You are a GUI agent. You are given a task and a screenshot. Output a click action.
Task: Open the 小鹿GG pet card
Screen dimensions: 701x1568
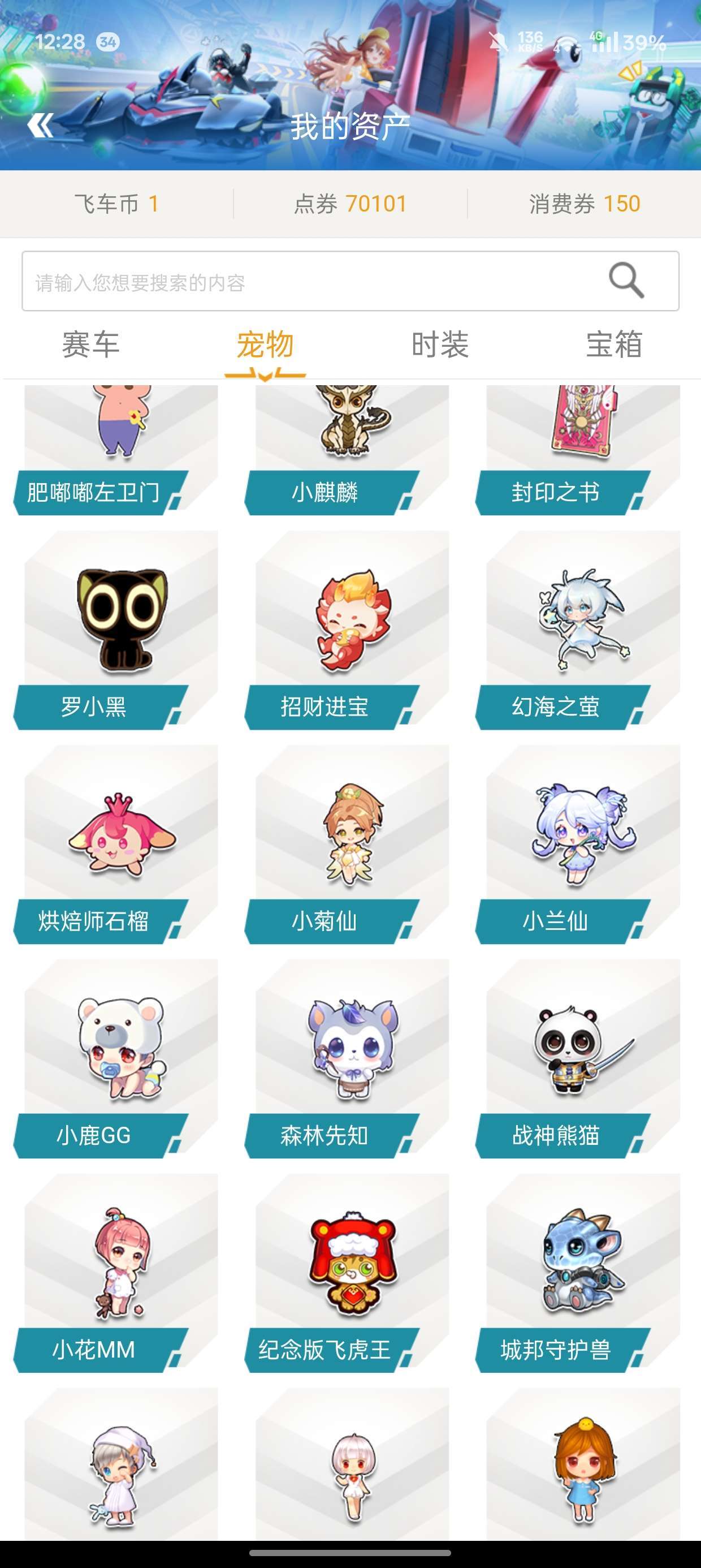coord(116,1059)
